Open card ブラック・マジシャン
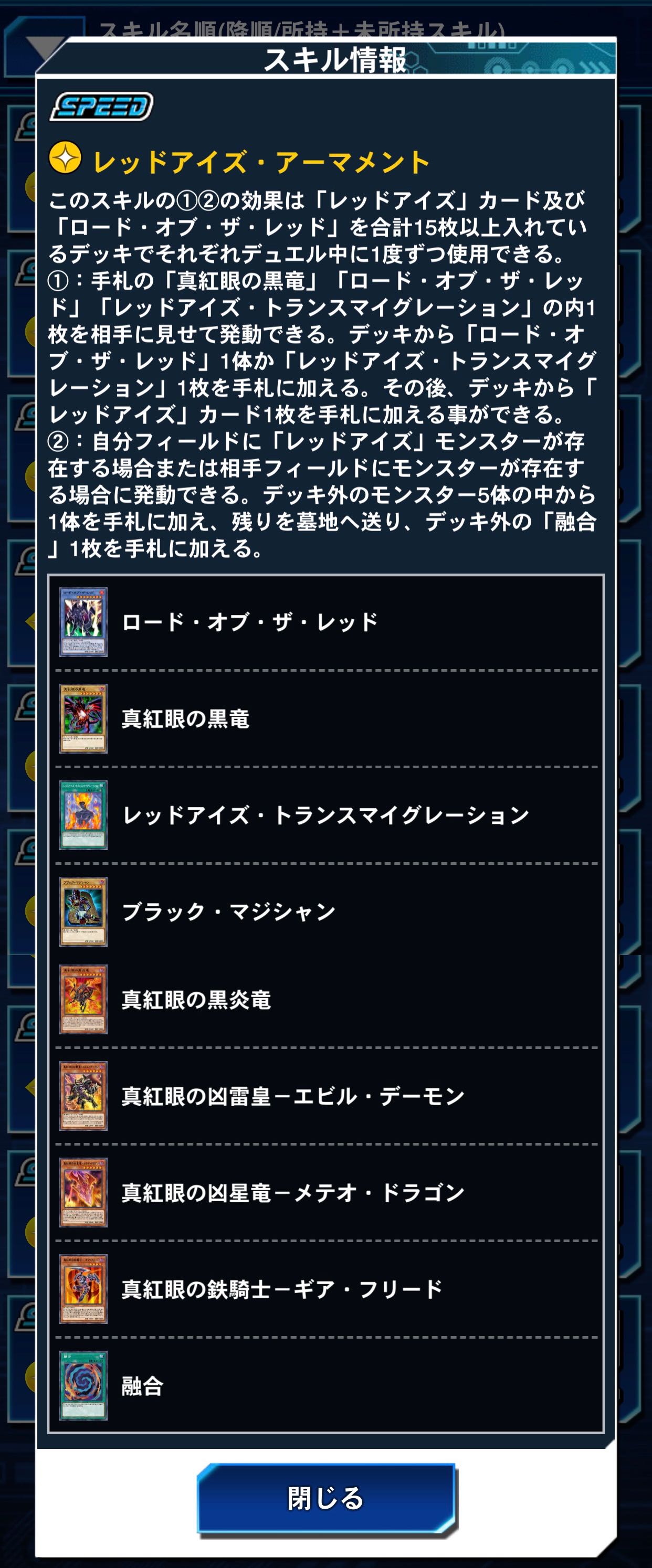 tap(327, 911)
